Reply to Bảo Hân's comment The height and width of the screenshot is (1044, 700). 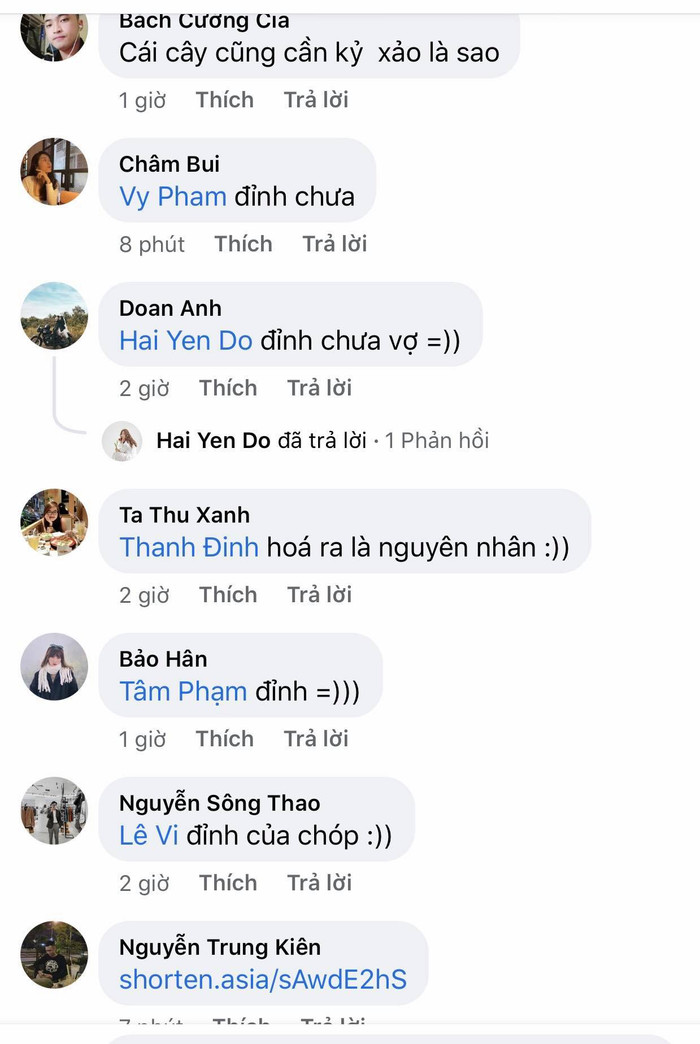click(x=316, y=739)
